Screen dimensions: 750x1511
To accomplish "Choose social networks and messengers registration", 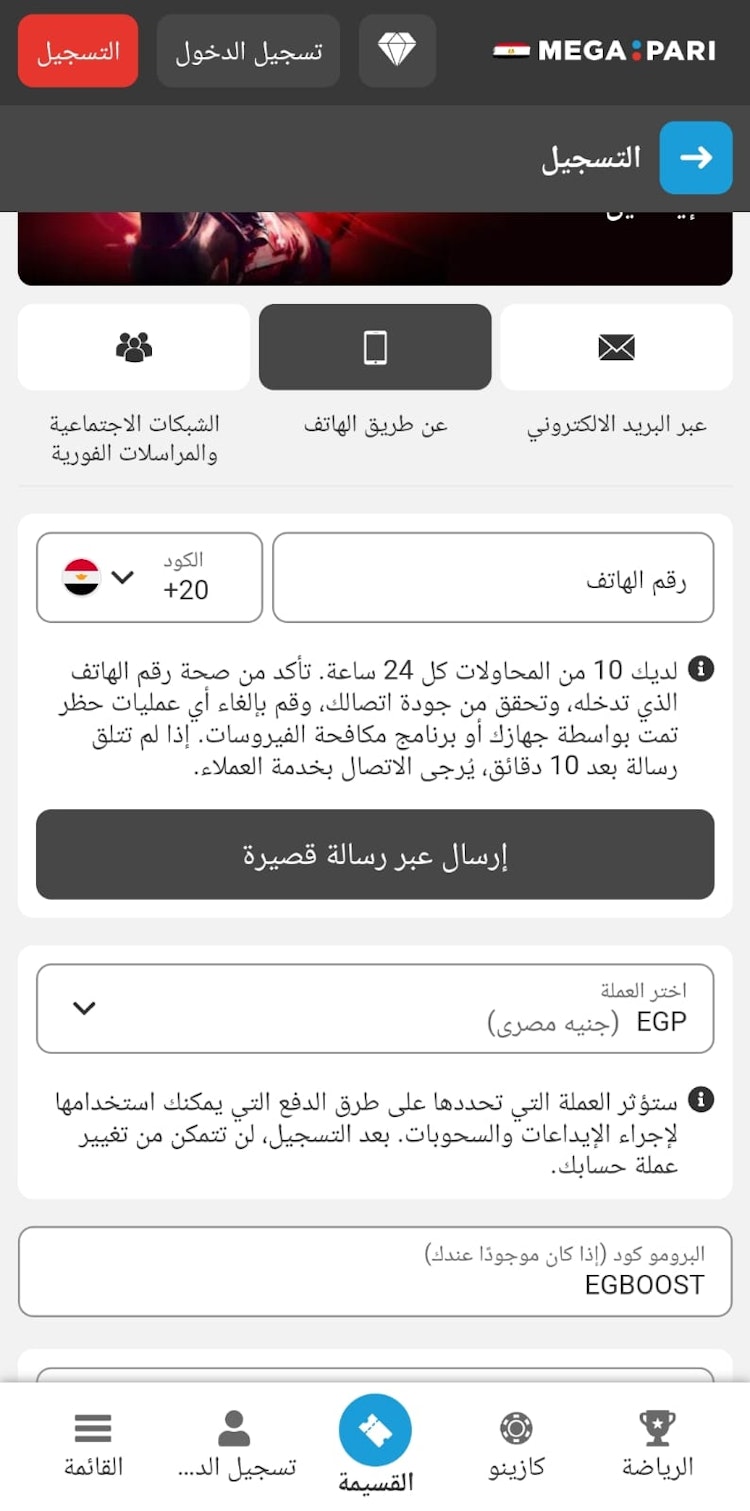I will (134, 348).
